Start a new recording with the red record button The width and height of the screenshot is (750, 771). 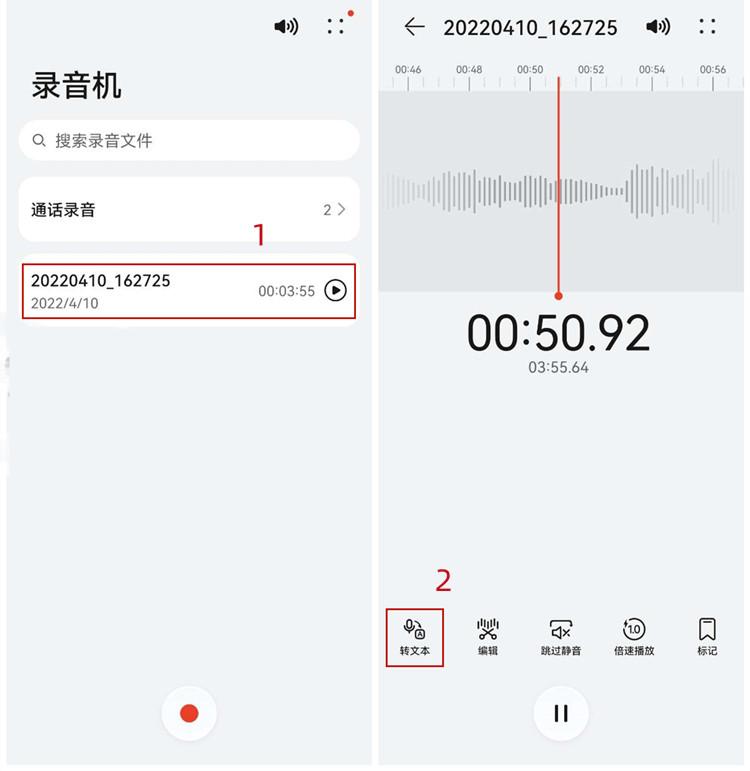189,713
